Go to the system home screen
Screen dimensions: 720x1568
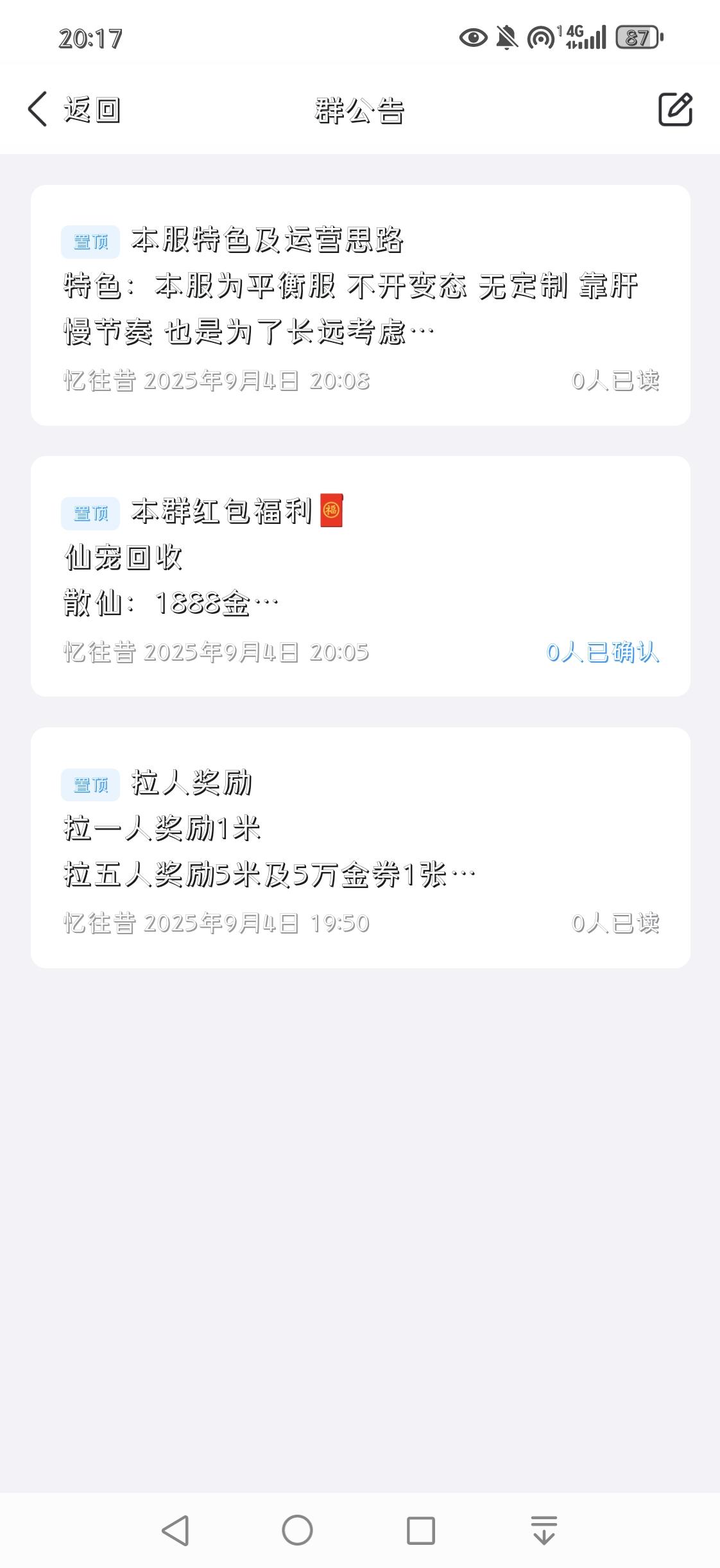297,1530
